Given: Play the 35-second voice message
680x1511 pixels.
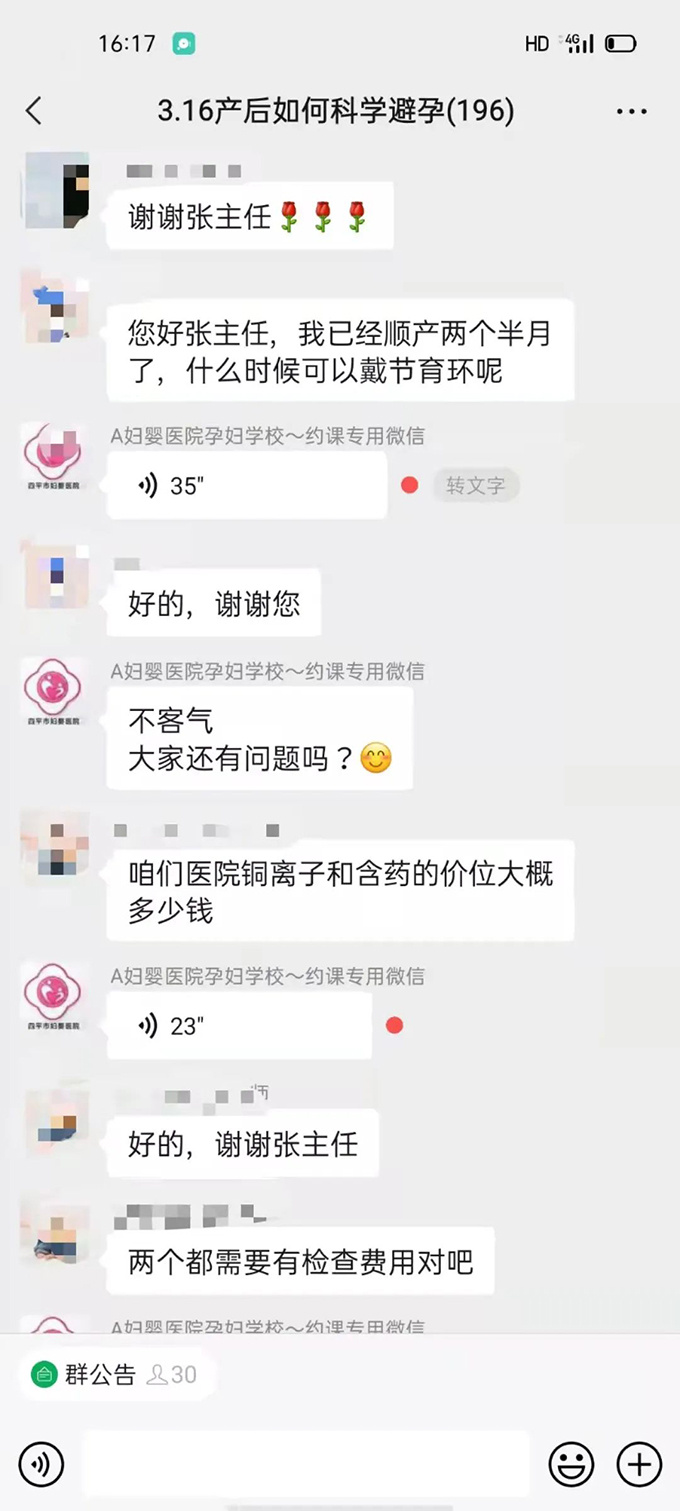Looking at the screenshot, I should point(246,486).
